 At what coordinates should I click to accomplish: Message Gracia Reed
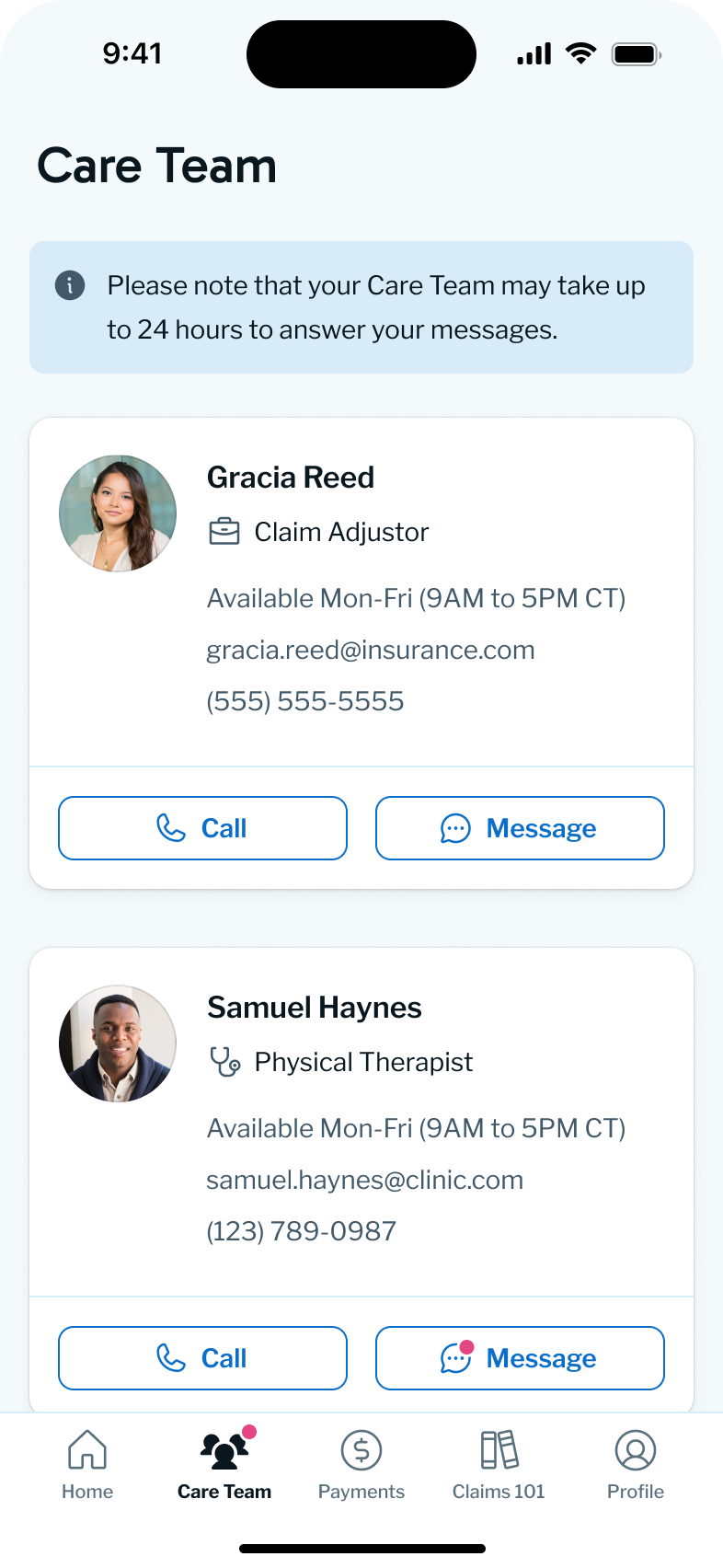tap(520, 828)
